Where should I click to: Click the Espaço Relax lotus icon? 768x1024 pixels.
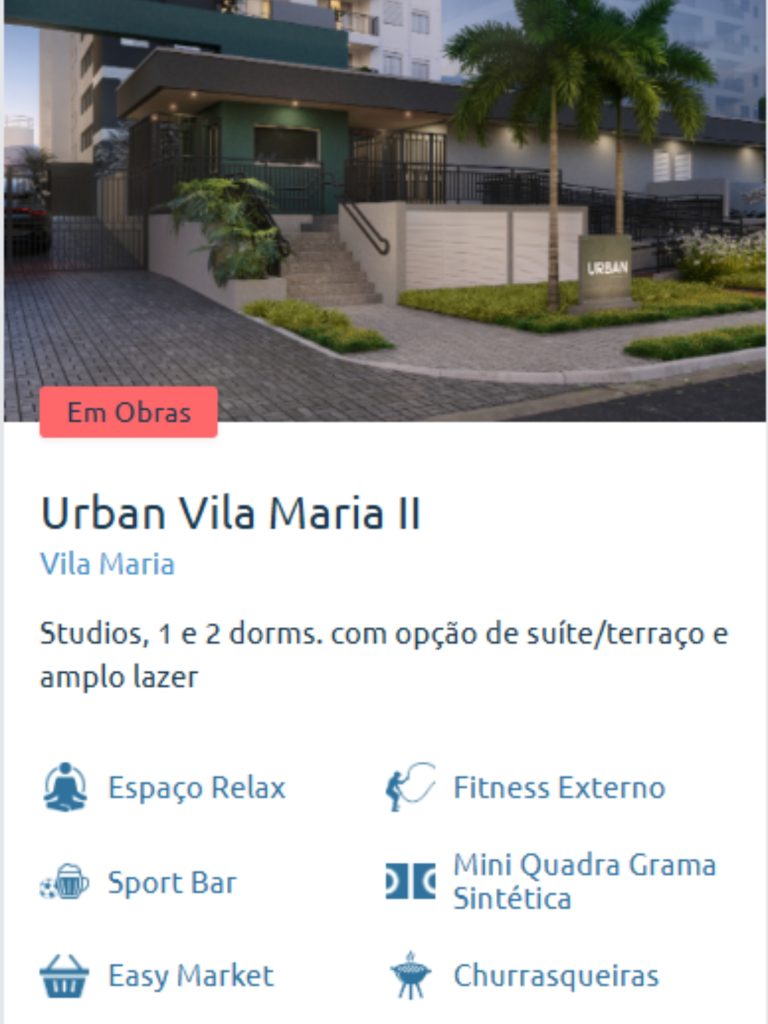63,787
